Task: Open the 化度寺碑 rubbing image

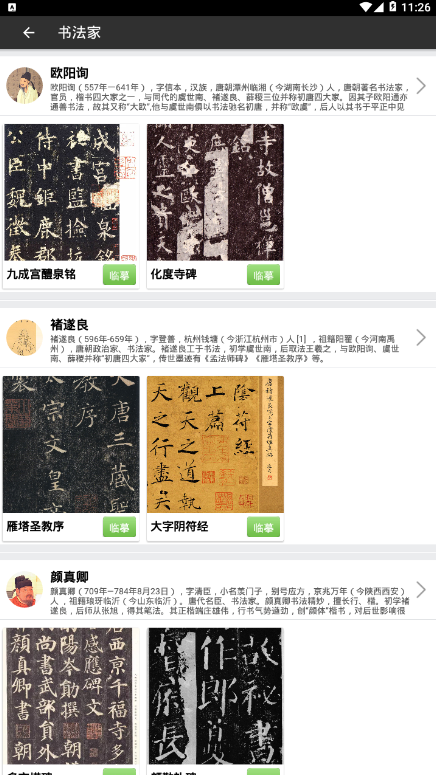Action: [216, 192]
